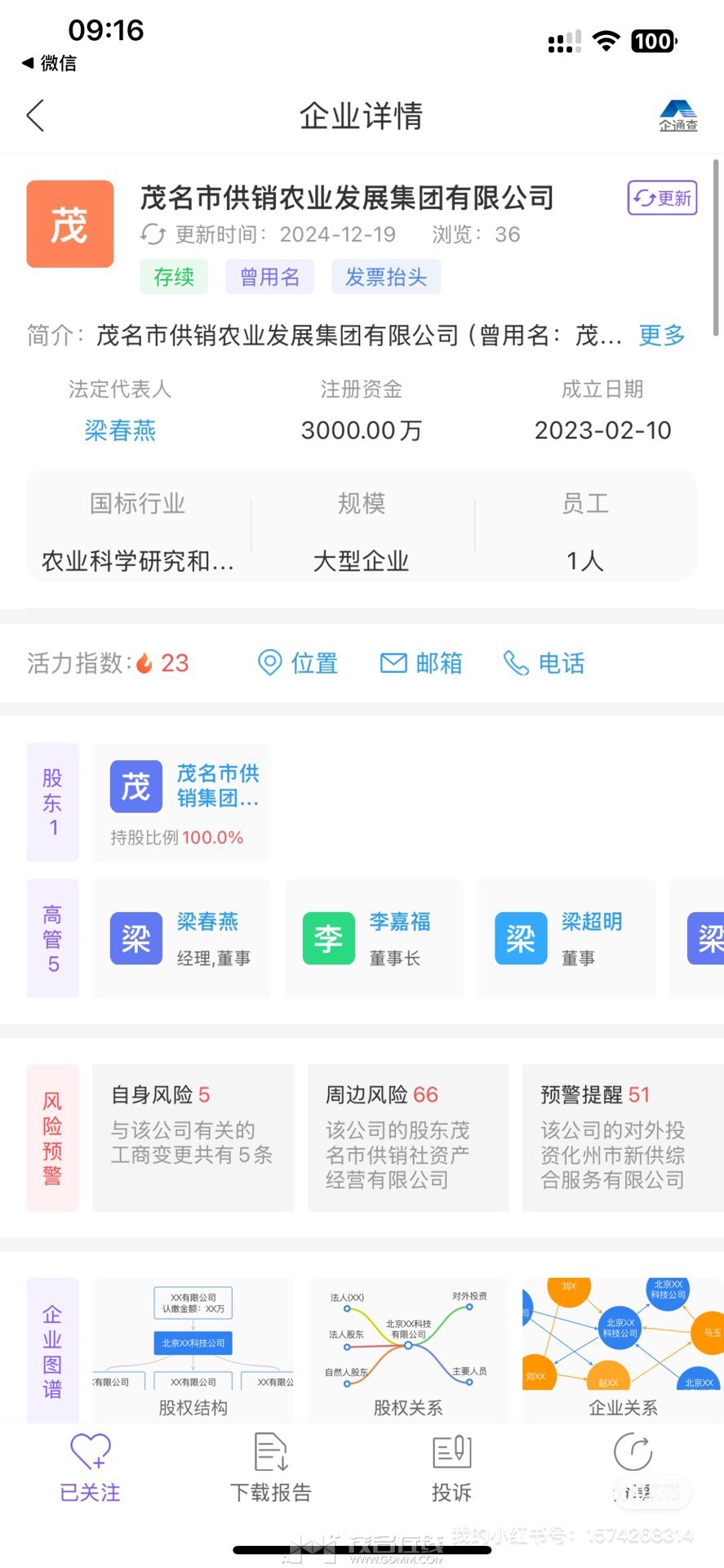
Task: Select the 发票抬头 chip
Action: click(385, 277)
